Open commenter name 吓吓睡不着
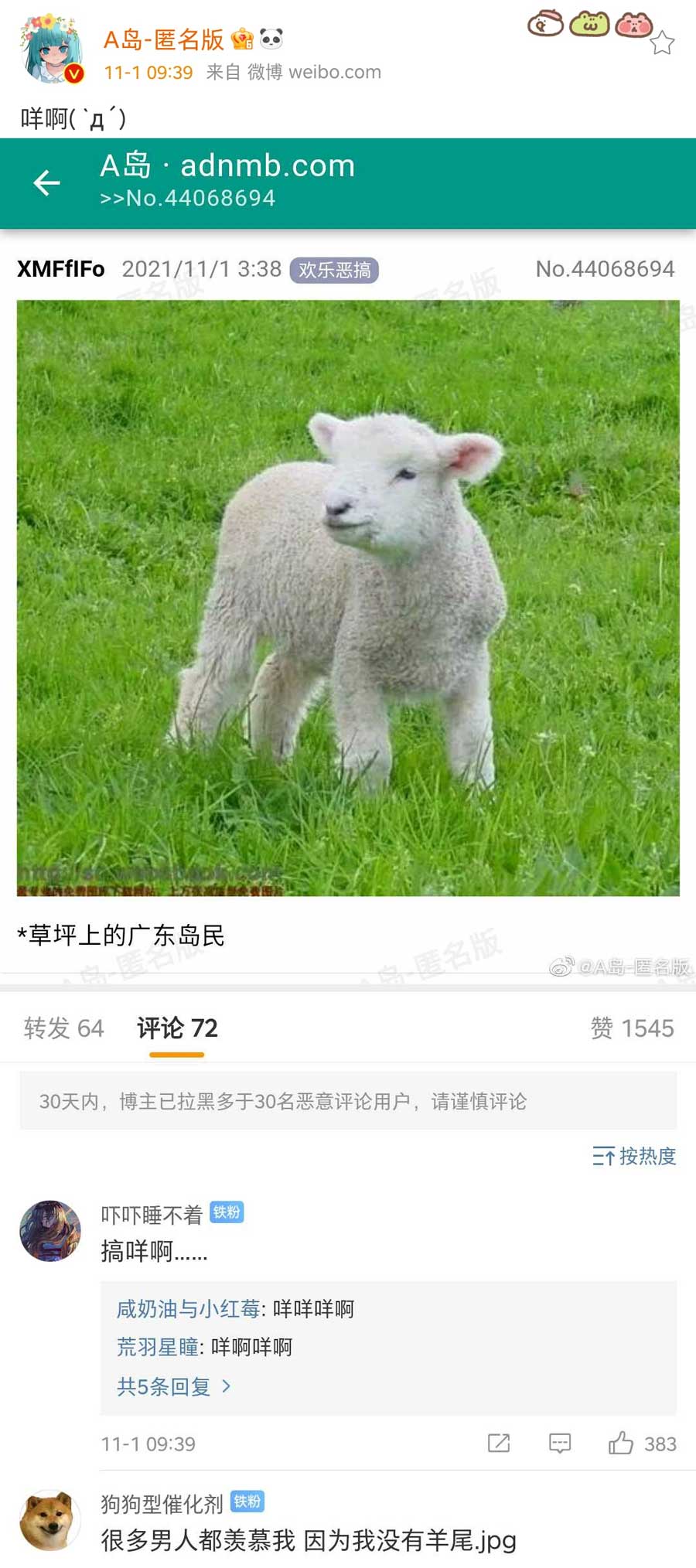The width and height of the screenshot is (696, 1568). tap(152, 1215)
